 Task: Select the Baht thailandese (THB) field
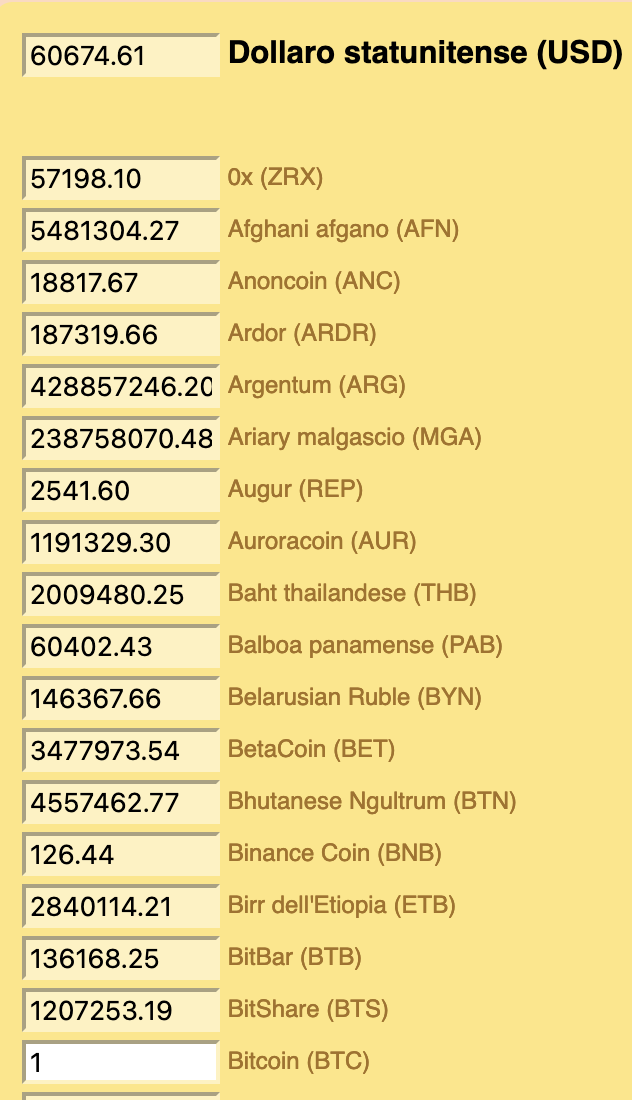pyautogui.click(x=121, y=595)
